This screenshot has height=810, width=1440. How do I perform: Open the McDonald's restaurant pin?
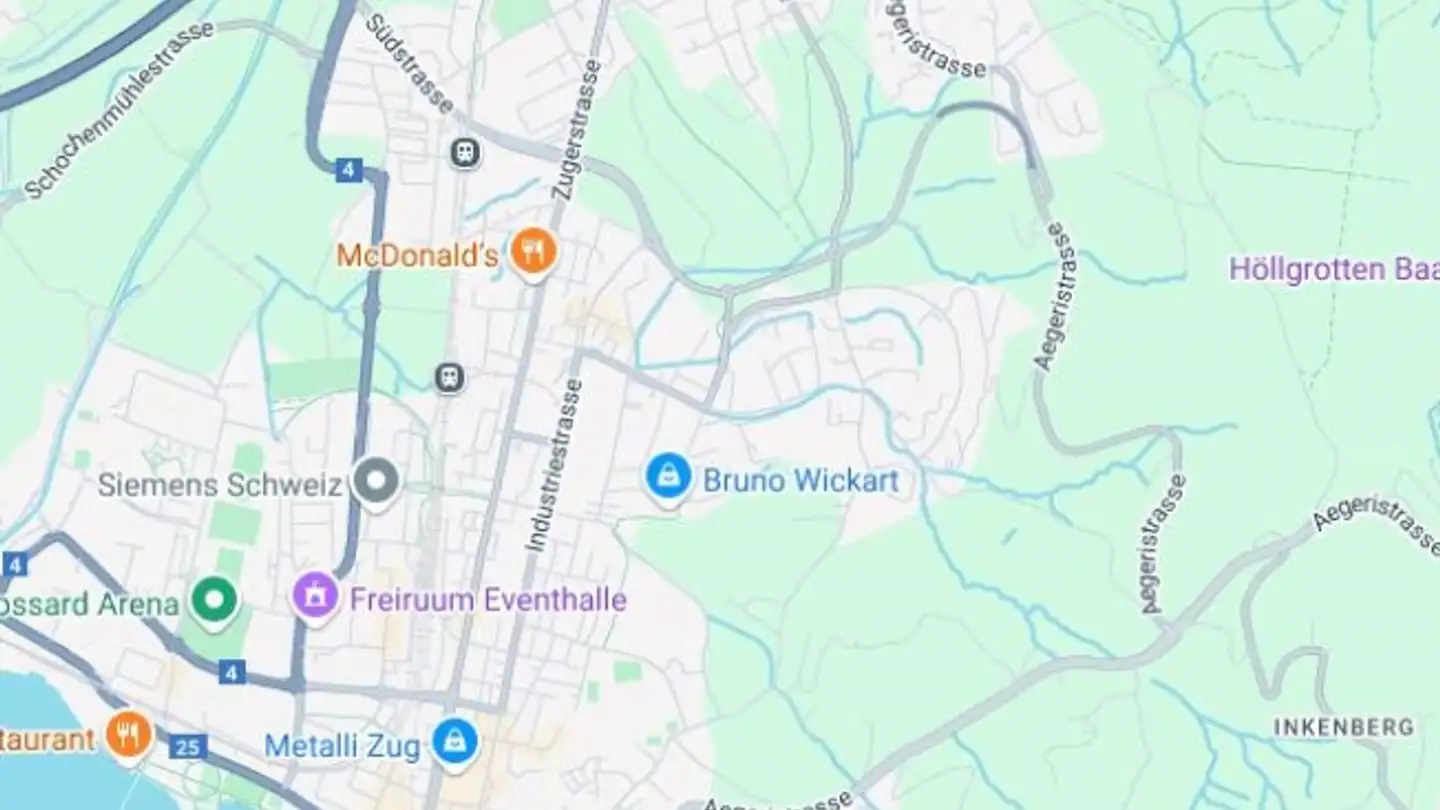[533, 251]
